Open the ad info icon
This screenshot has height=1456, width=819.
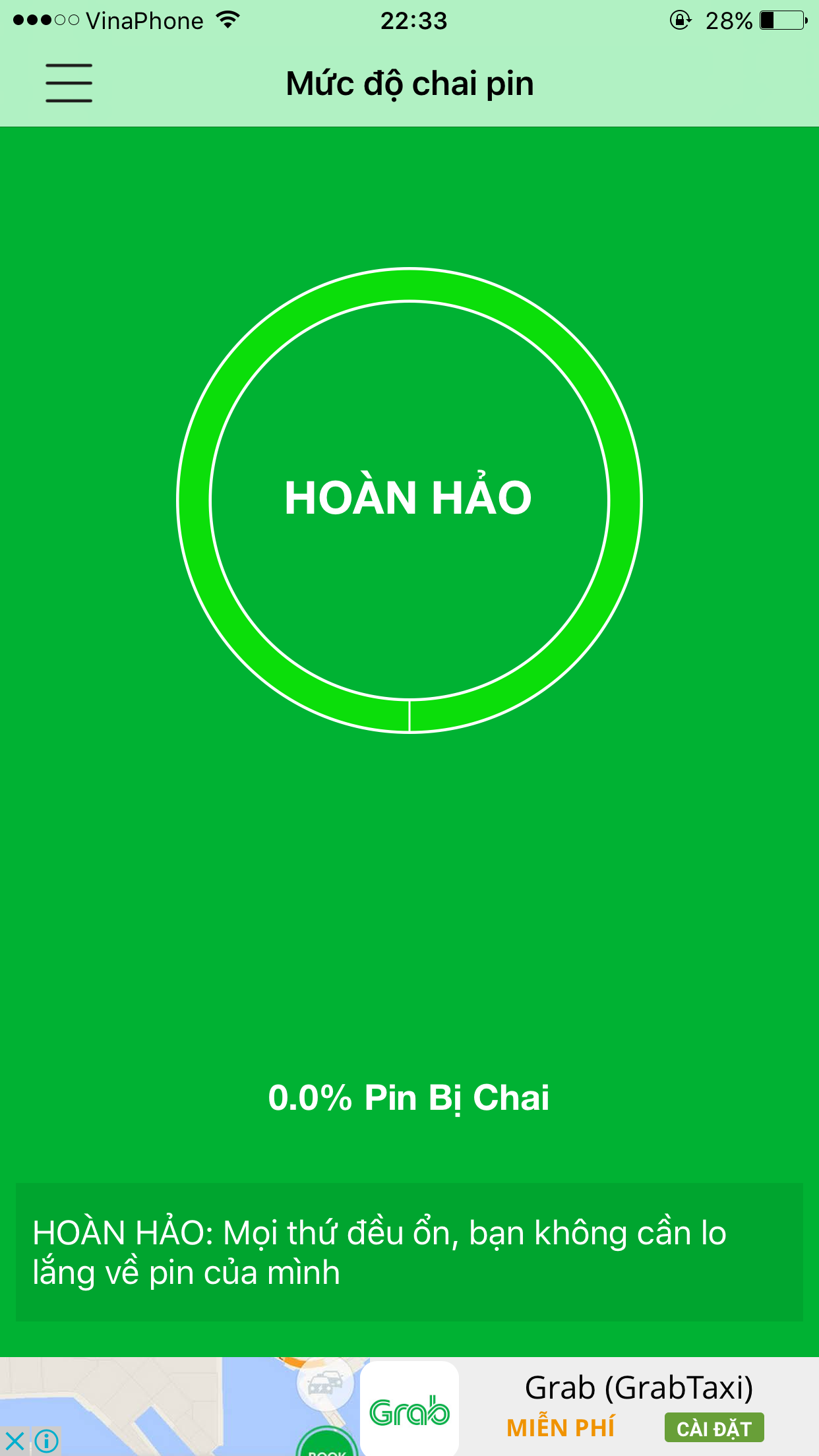(x=46, y=1441)
